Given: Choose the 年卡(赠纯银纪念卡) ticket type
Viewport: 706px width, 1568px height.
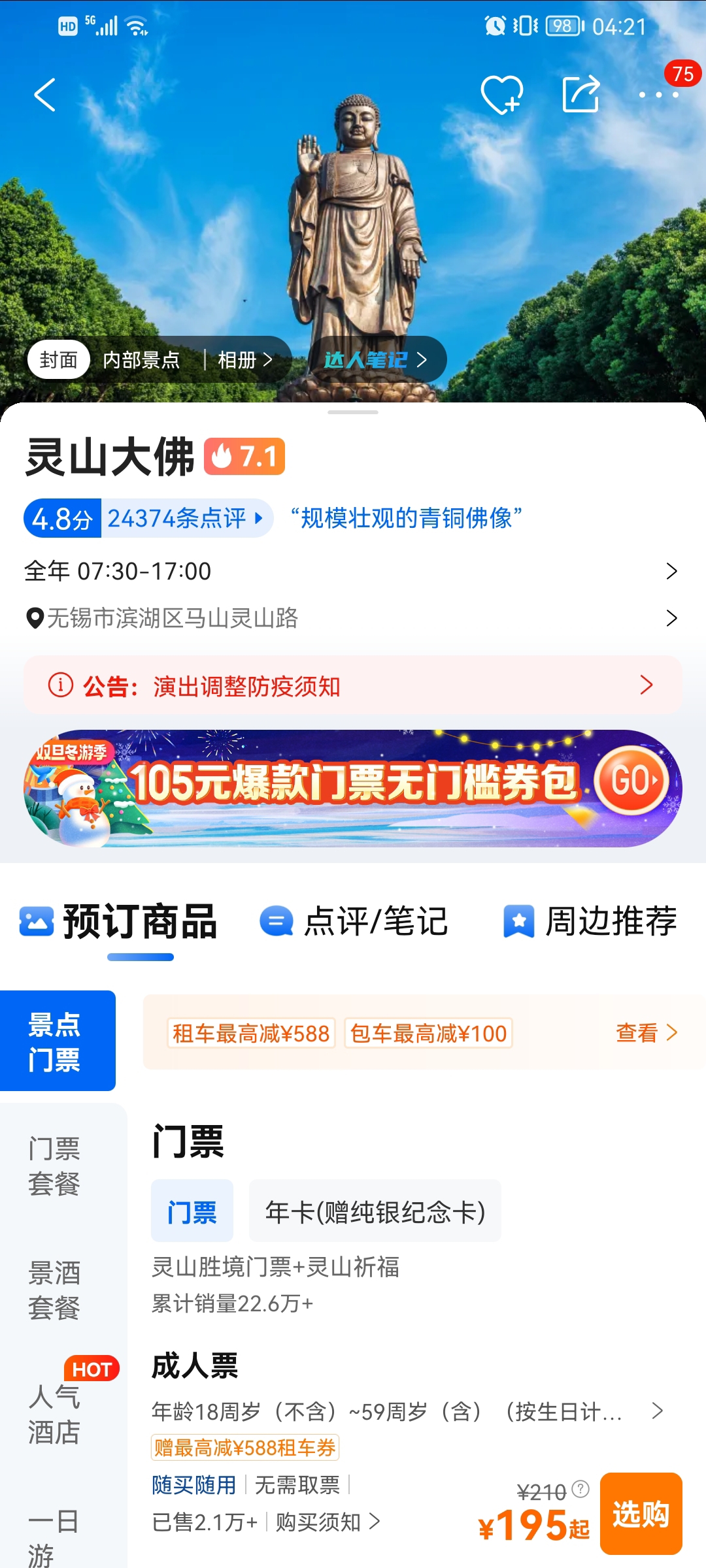Looking at the screenshot, I should (x=375, y=1211).
